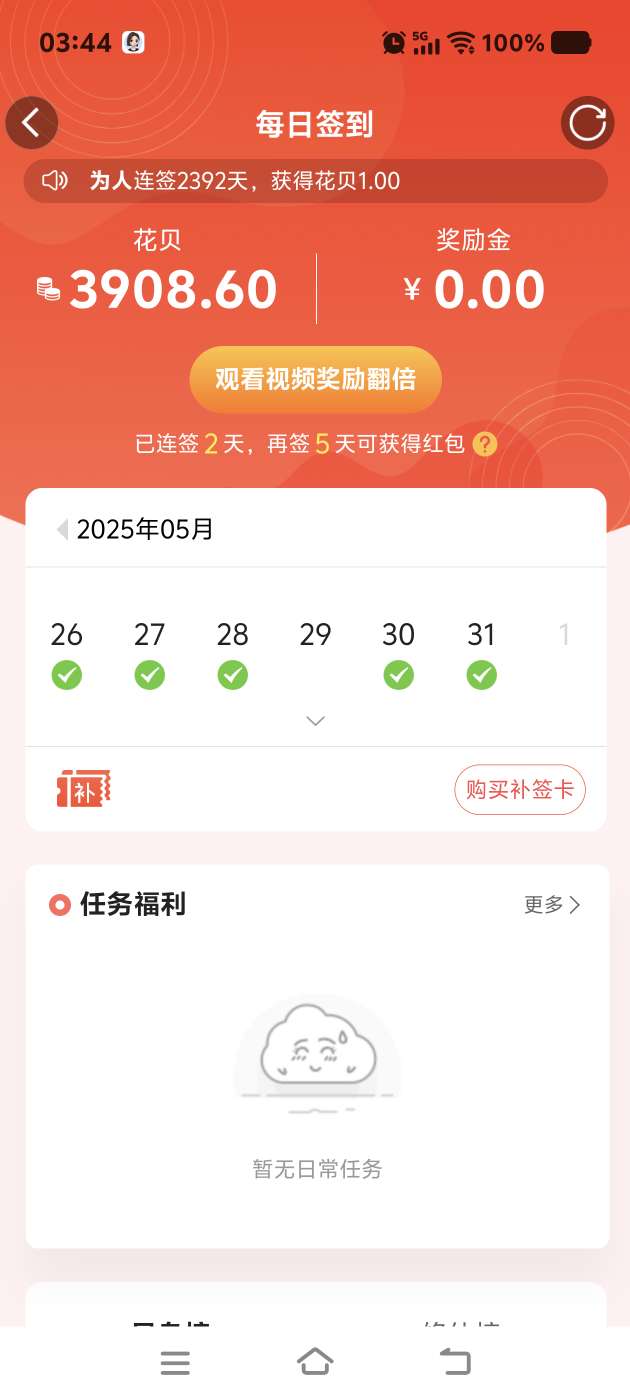Screen dimensions: 630x1400
Task: Open the red packet help question mark
Action: [x=485, y=444]
